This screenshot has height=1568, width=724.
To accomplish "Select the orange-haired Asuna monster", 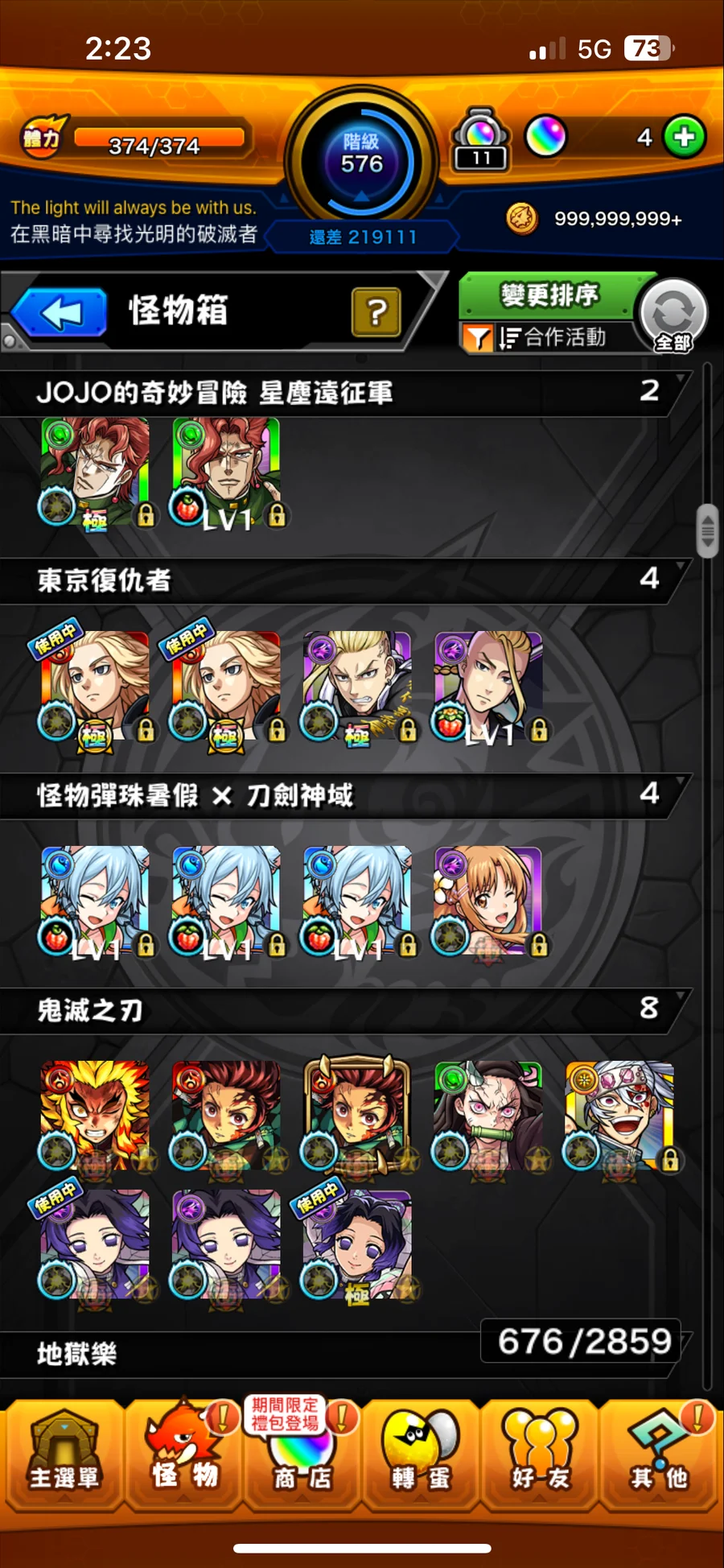I will click(x=489, y=902).
